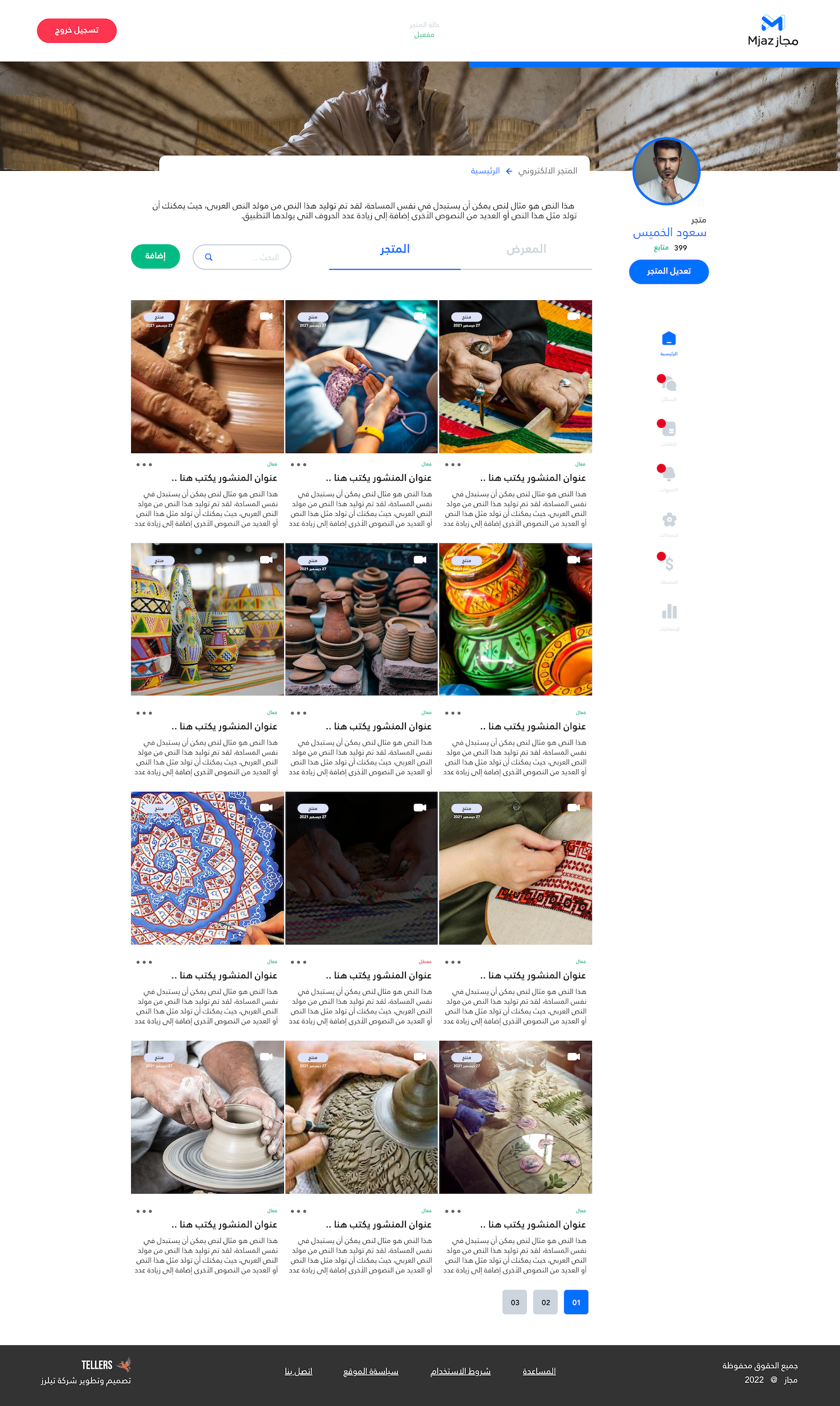Jump to page 03

(x=515, y=1302)
